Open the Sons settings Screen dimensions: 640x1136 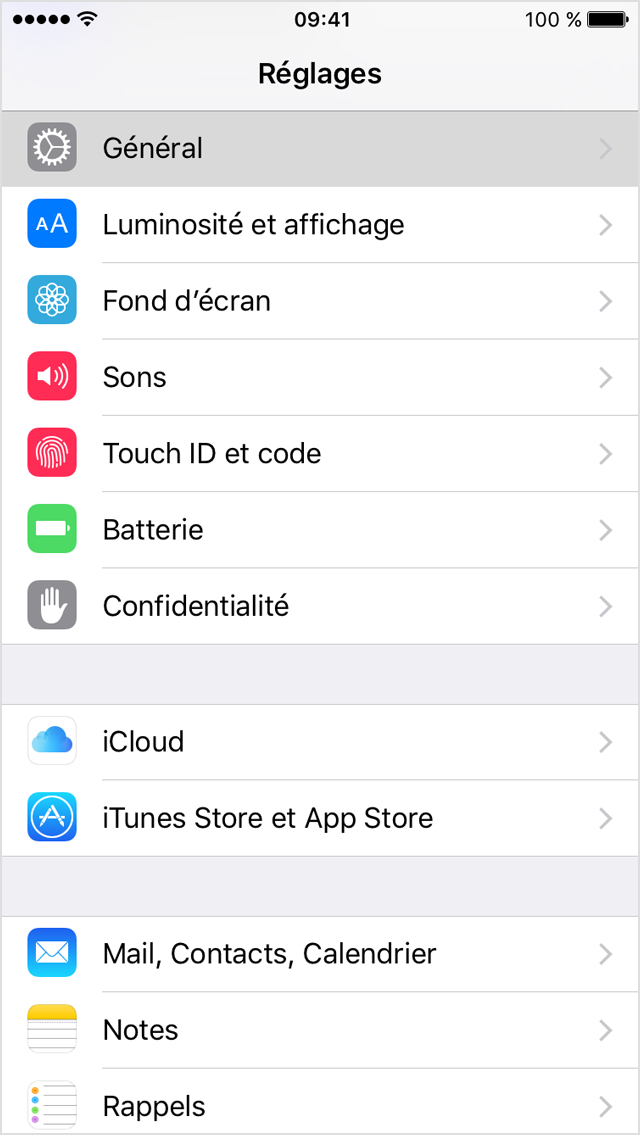(320, 377)
